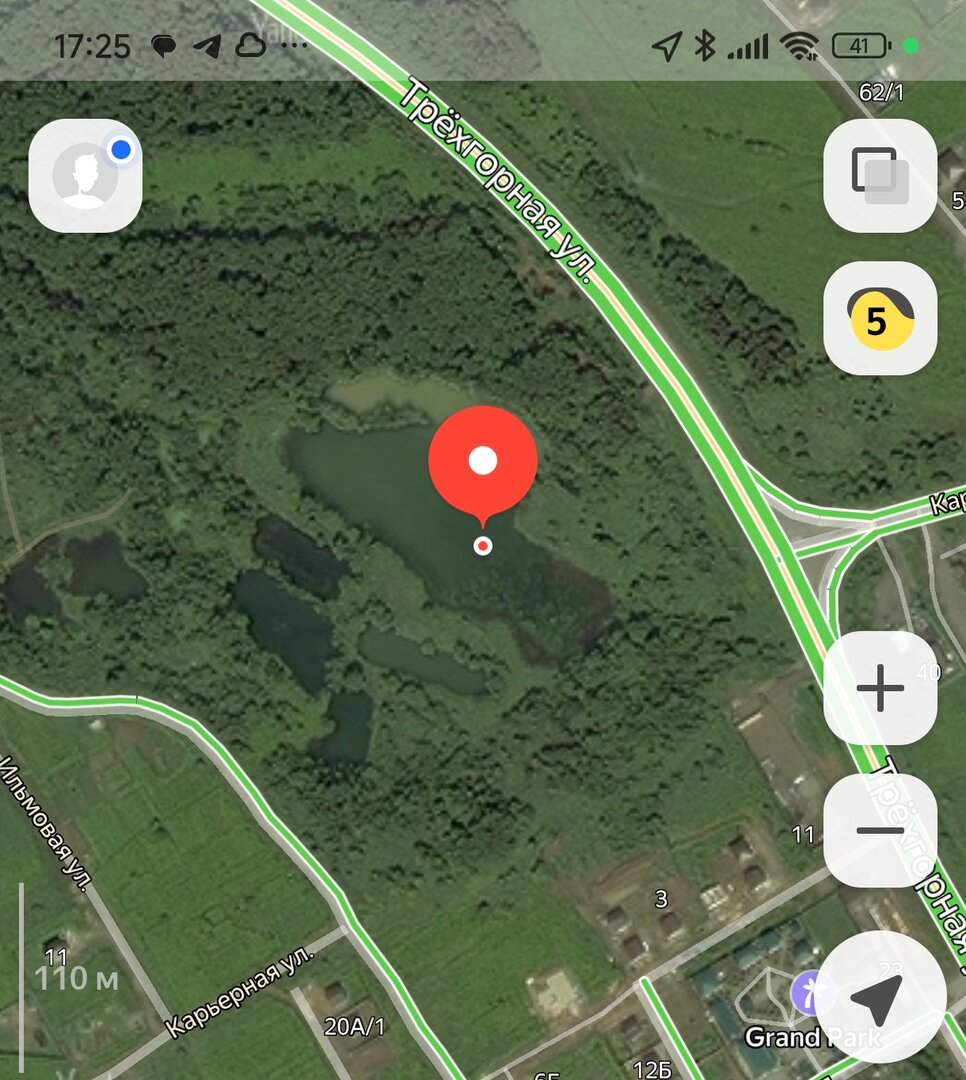Zoom in with the plus button
Viewport: 966px width, 1080px height.
pyautogui.click(x=880, y=688)
